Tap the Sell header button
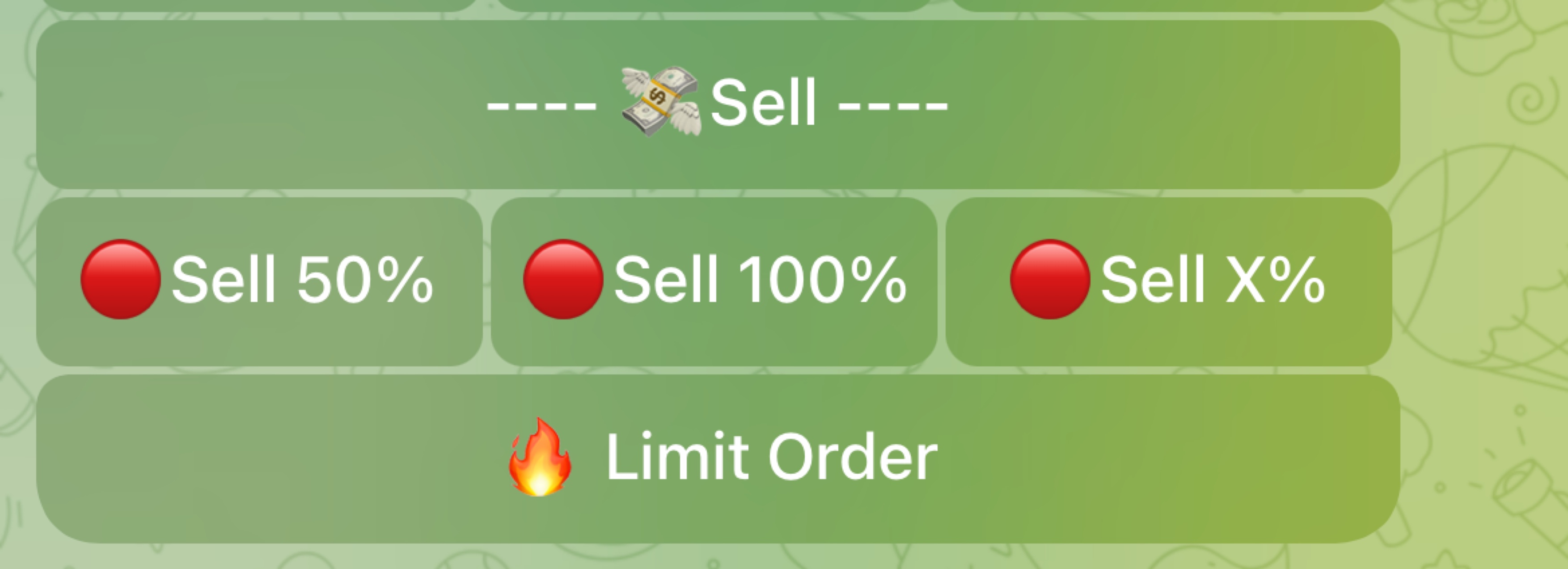1568x569 pixels. tap(718, 104)
